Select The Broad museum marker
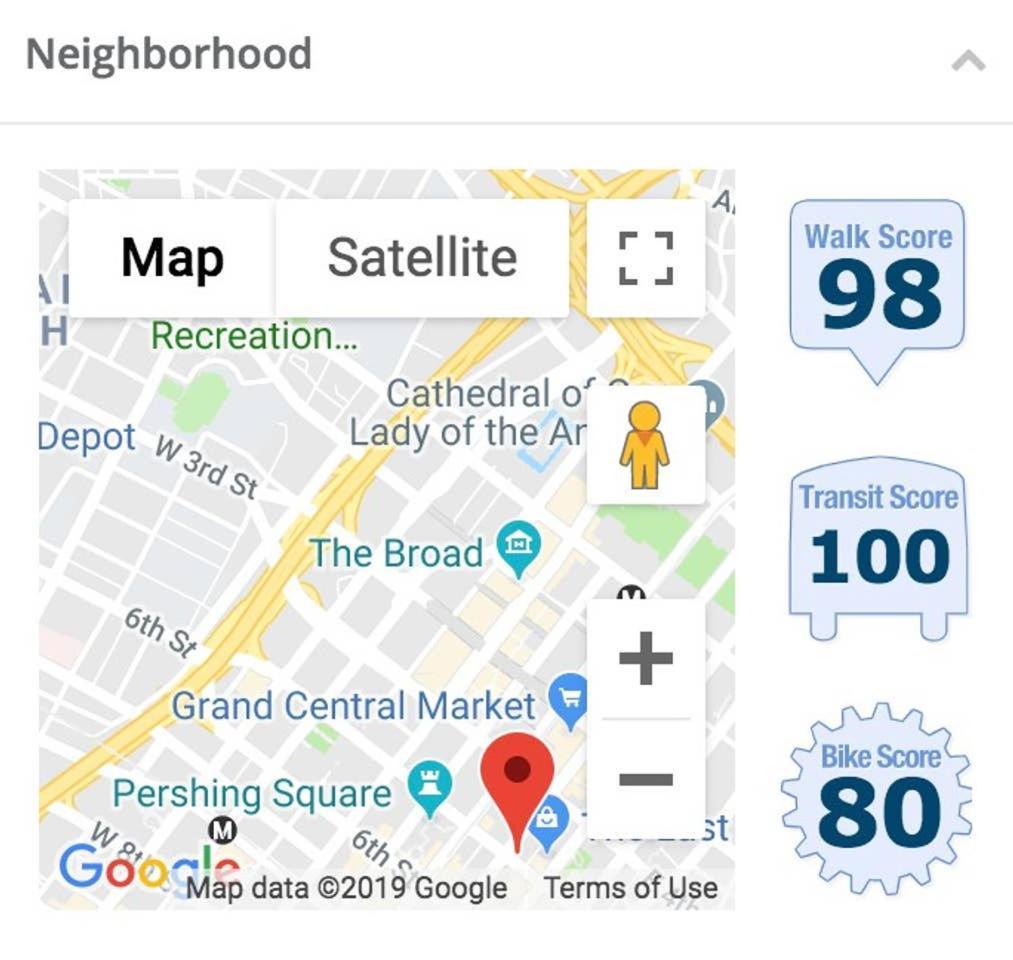Screen dimensions: 1013x960 [x=519, y=548]
